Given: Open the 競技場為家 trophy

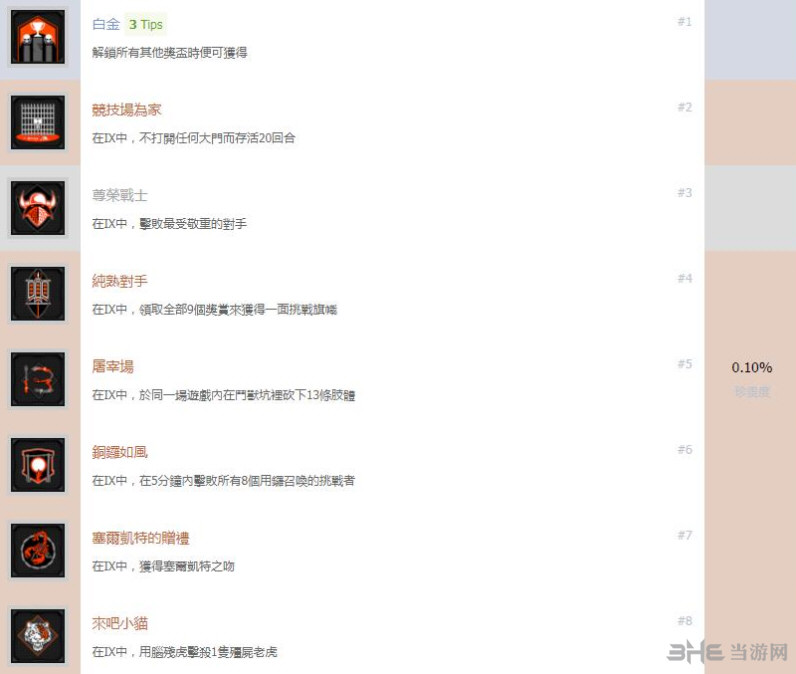Looking at the screenshot, I should click(126, 110).
